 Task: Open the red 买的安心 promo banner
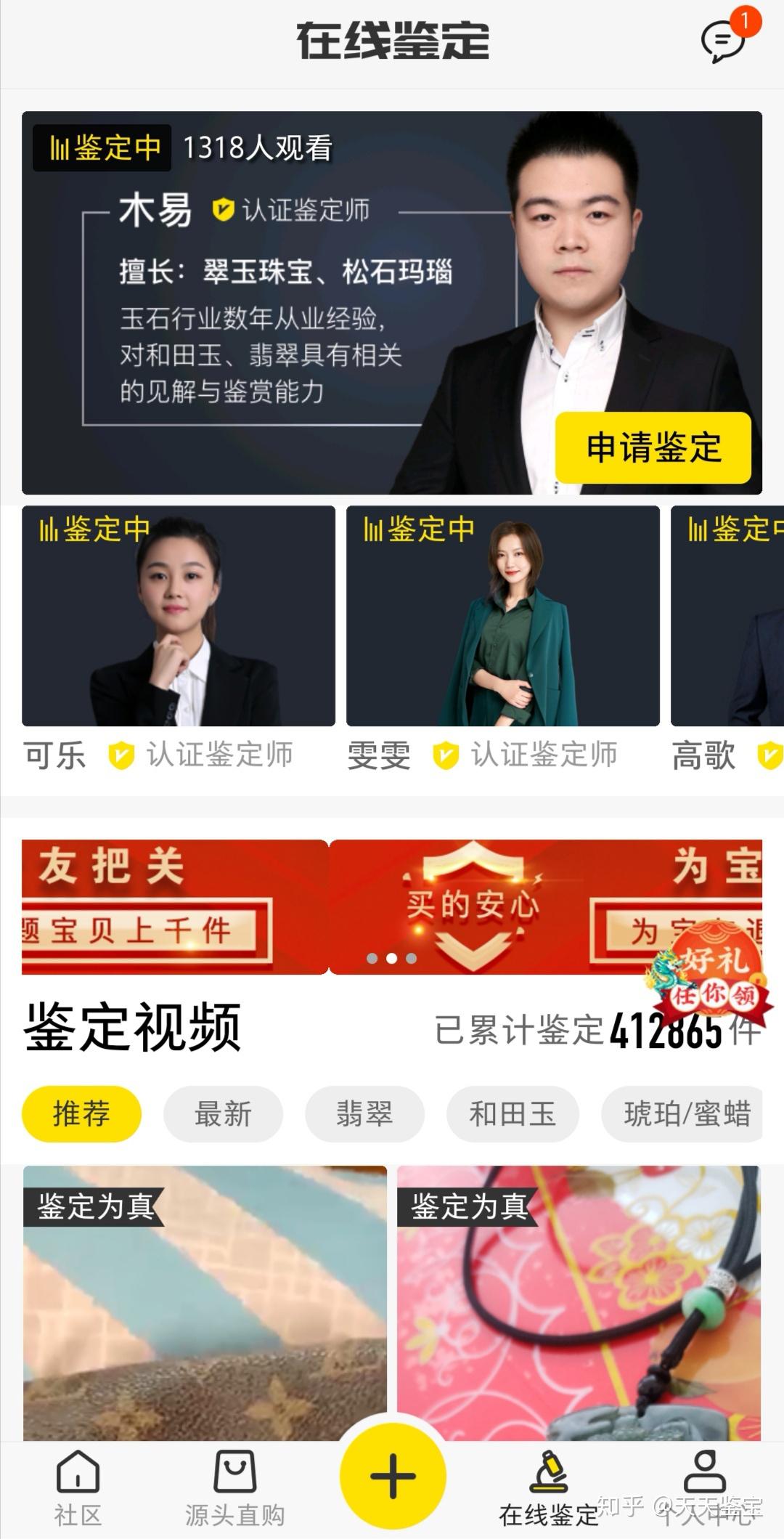[x=472, y=906]
